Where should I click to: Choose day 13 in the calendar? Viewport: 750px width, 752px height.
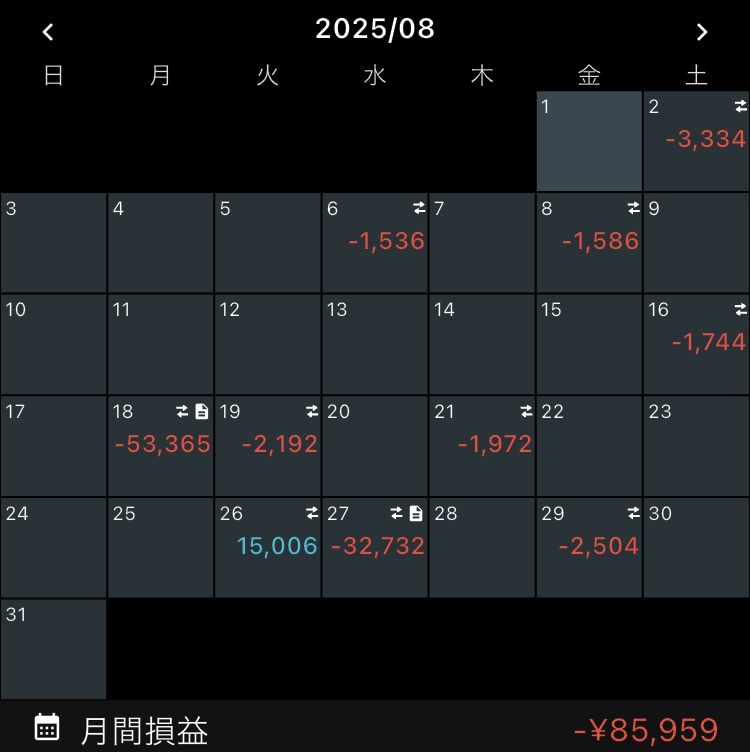pos(375,344)
